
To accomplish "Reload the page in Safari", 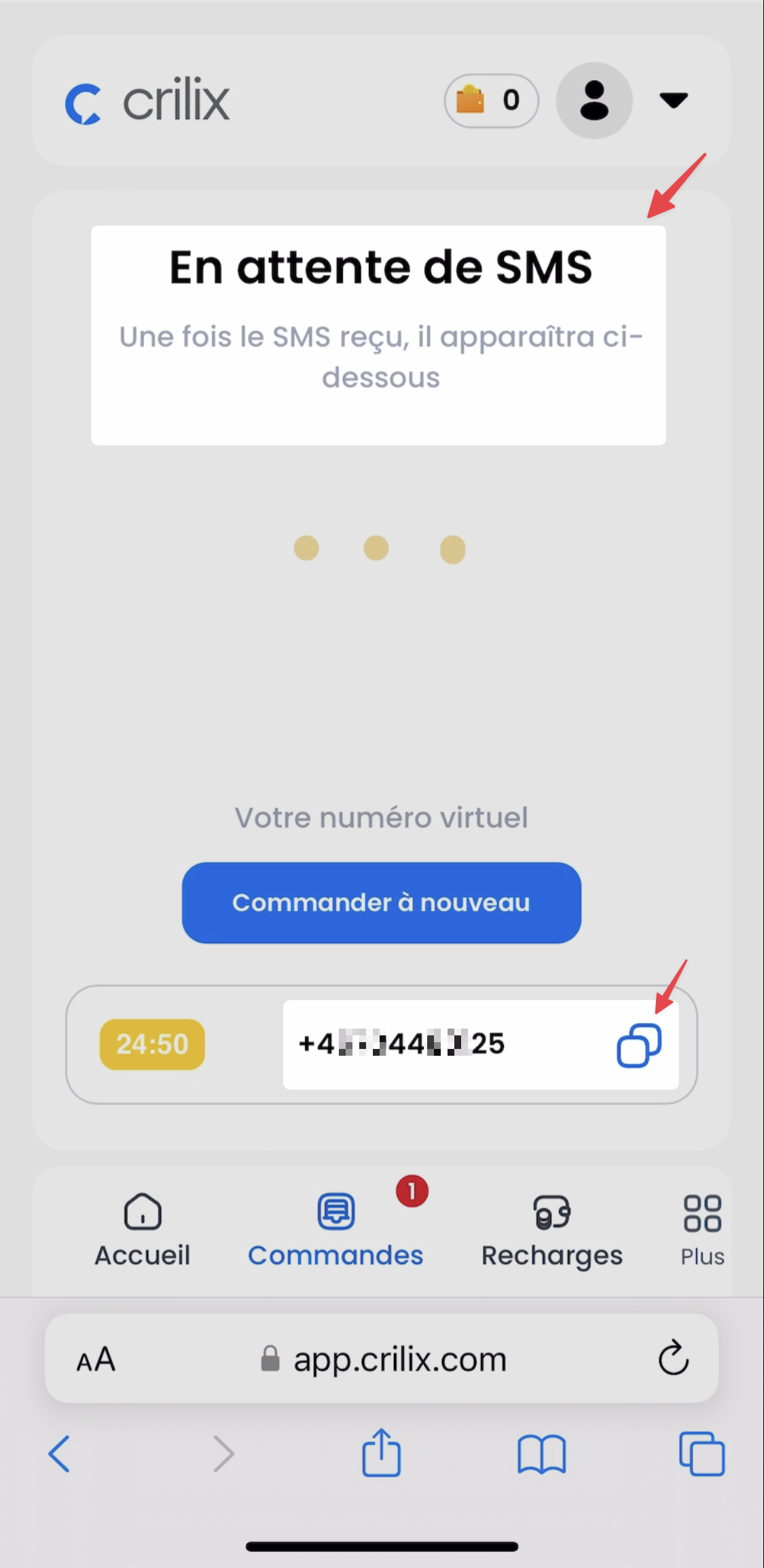I will (673, 1358).
